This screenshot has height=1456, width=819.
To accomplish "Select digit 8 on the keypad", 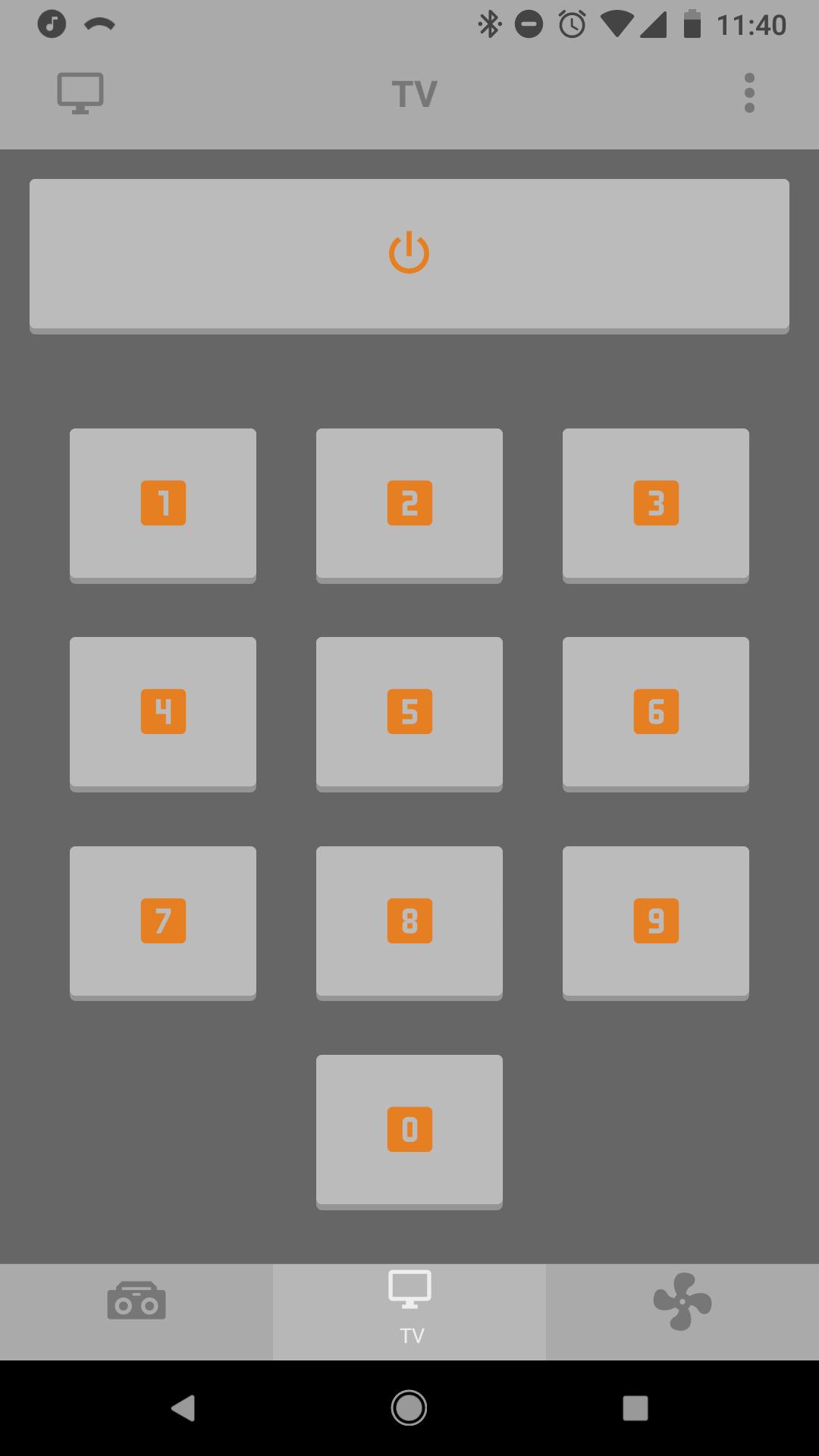I will click(409, 921).
